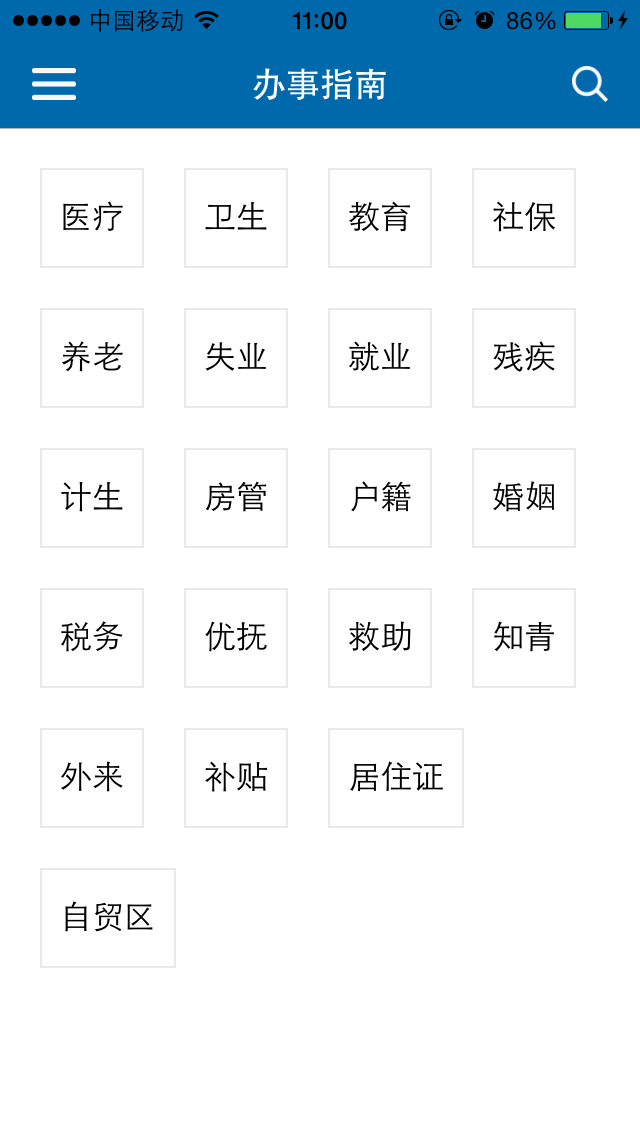Choose the 计生 category
Image resolution: width=640 pixels, height=1136 pixels.
point(92,498)
